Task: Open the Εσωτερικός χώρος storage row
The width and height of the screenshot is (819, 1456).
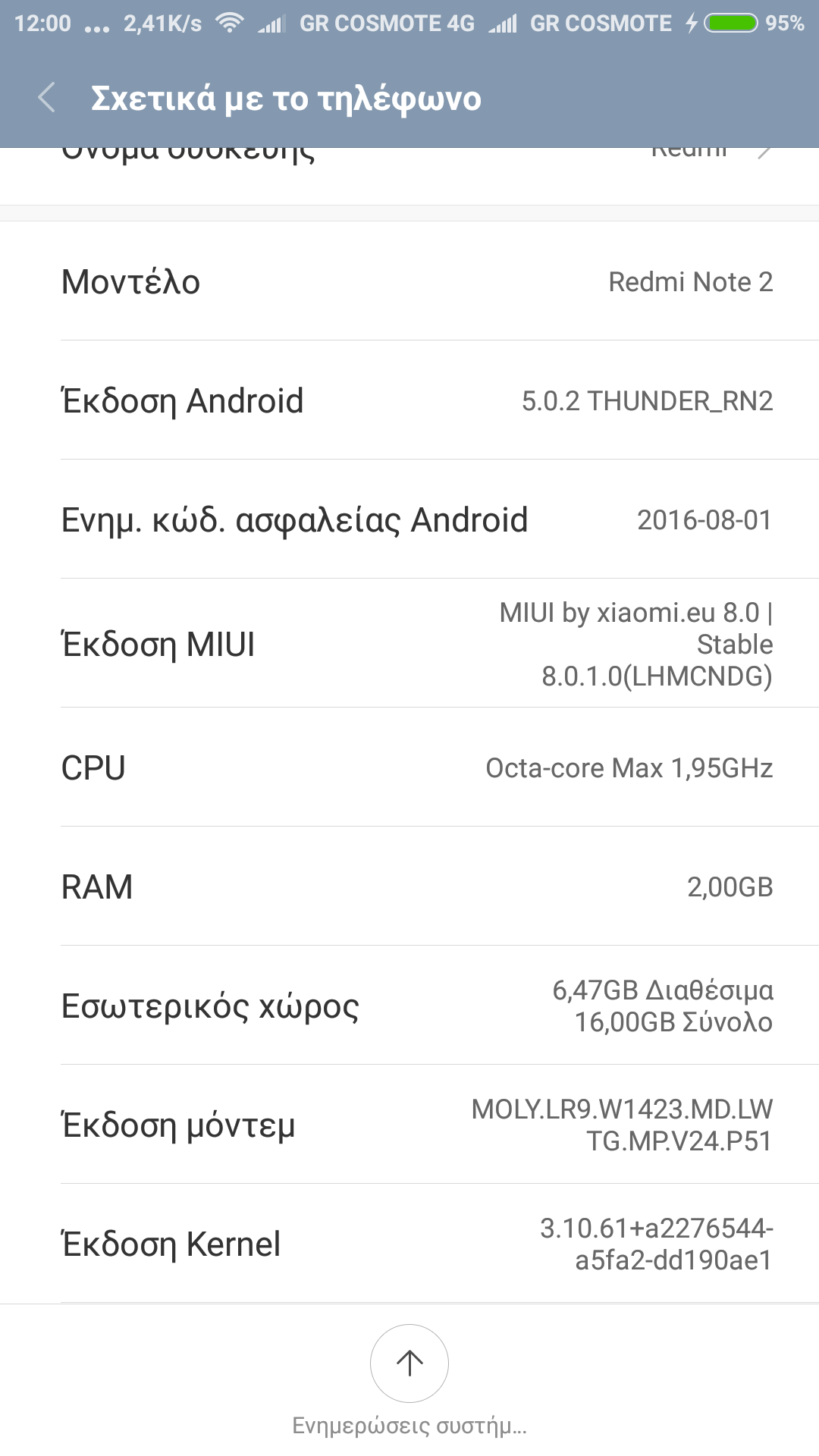Action: click(409, 1006)
